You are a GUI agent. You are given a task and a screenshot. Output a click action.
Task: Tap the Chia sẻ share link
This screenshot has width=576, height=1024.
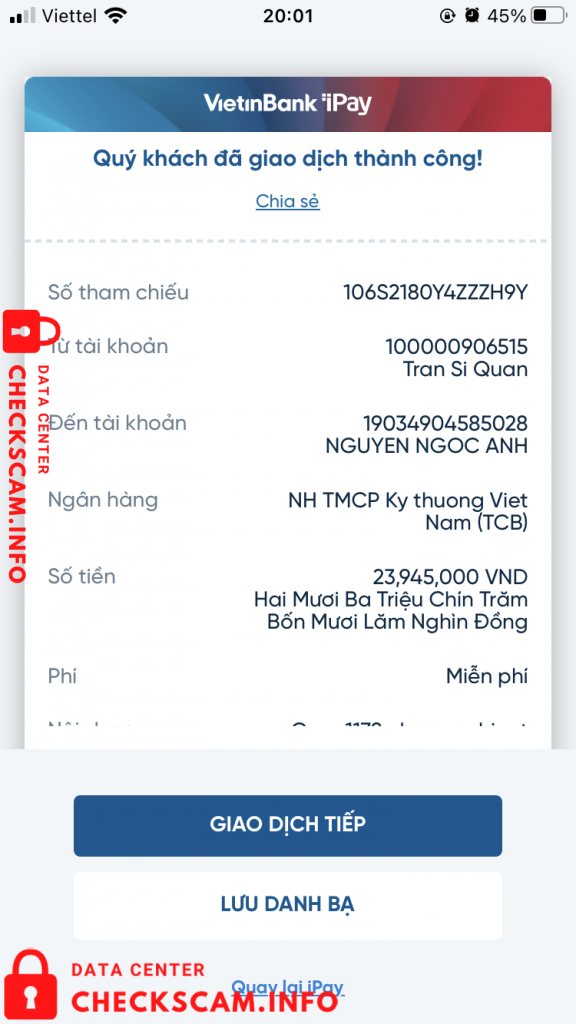(x=287, y=201)
